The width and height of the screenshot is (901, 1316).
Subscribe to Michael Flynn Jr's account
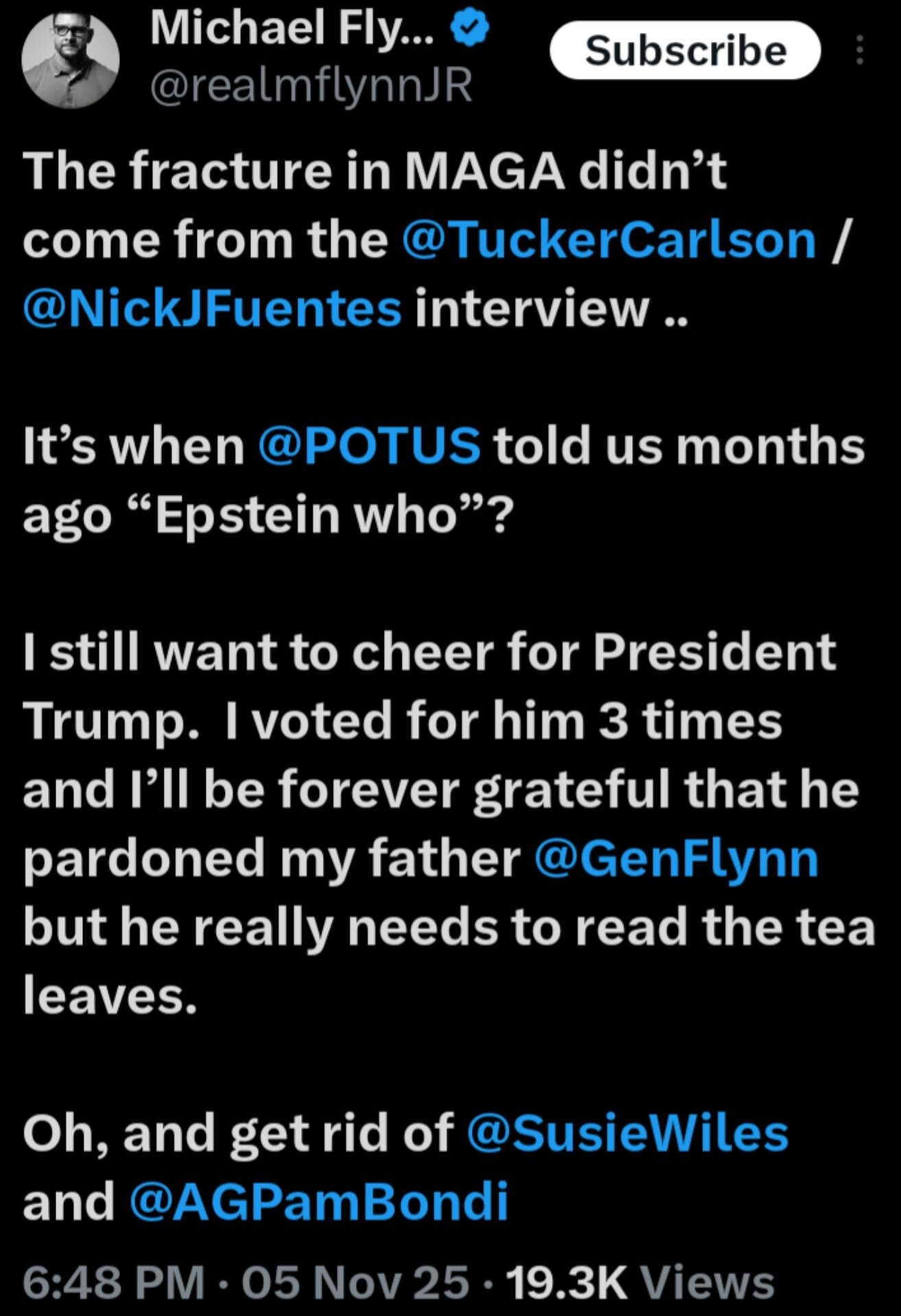[685, 51]
